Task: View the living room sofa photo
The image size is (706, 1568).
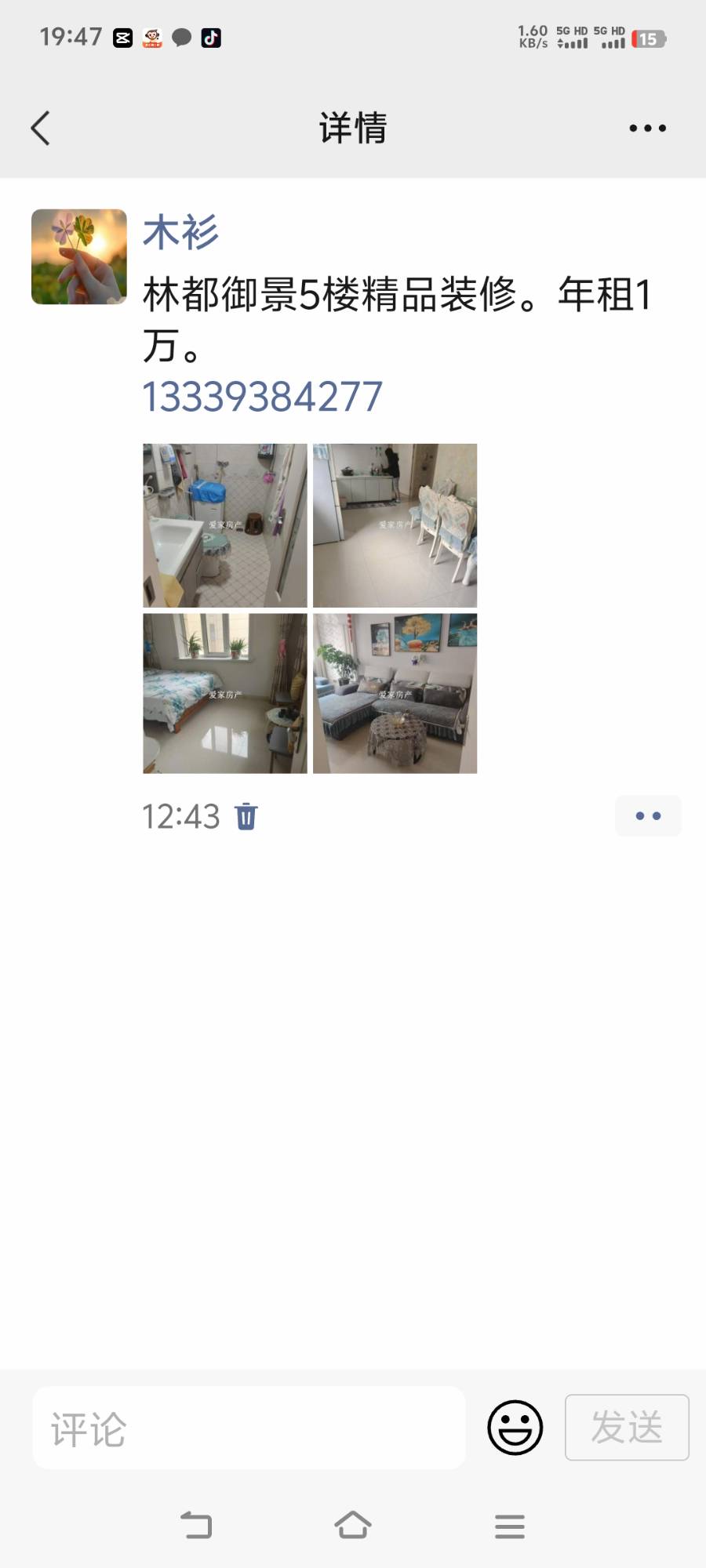Action: click(x=395, y=693)
